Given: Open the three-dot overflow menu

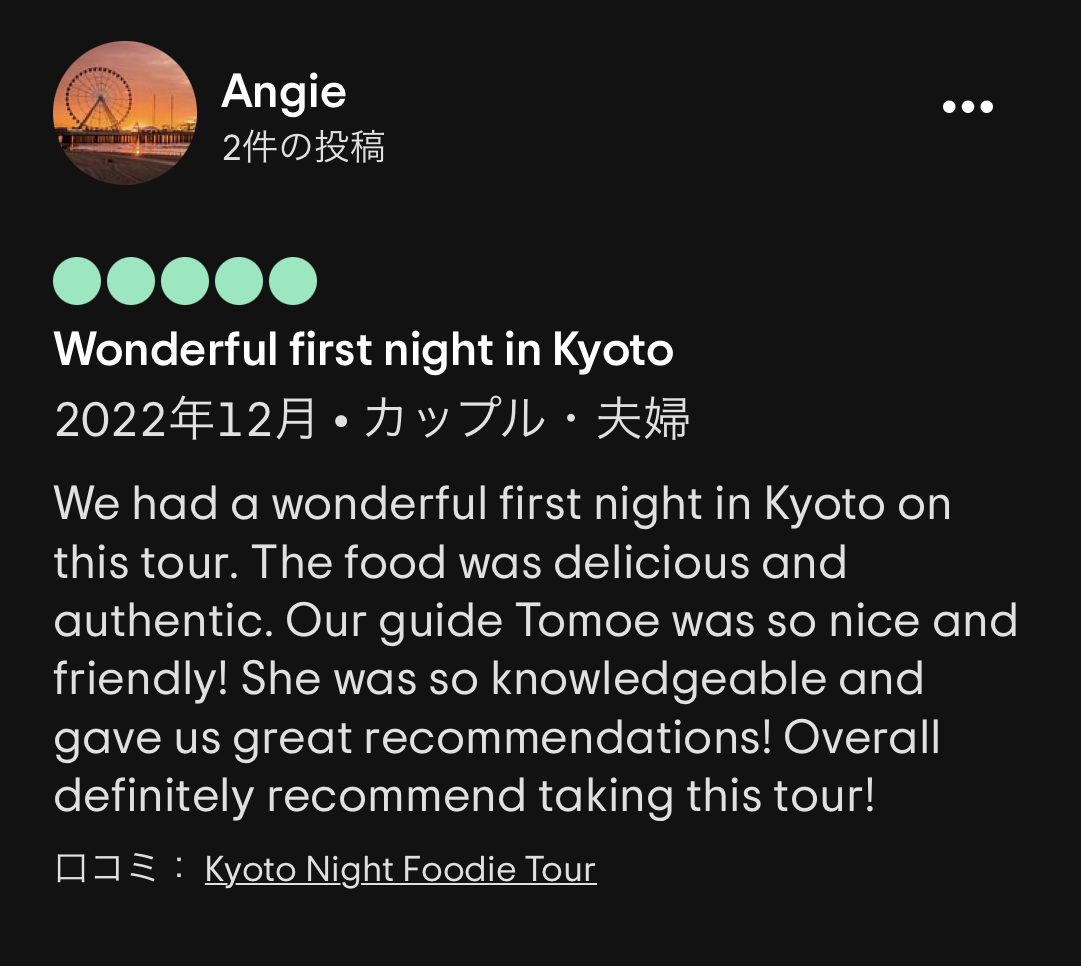Looking at the screenshot, I should 968,107.
